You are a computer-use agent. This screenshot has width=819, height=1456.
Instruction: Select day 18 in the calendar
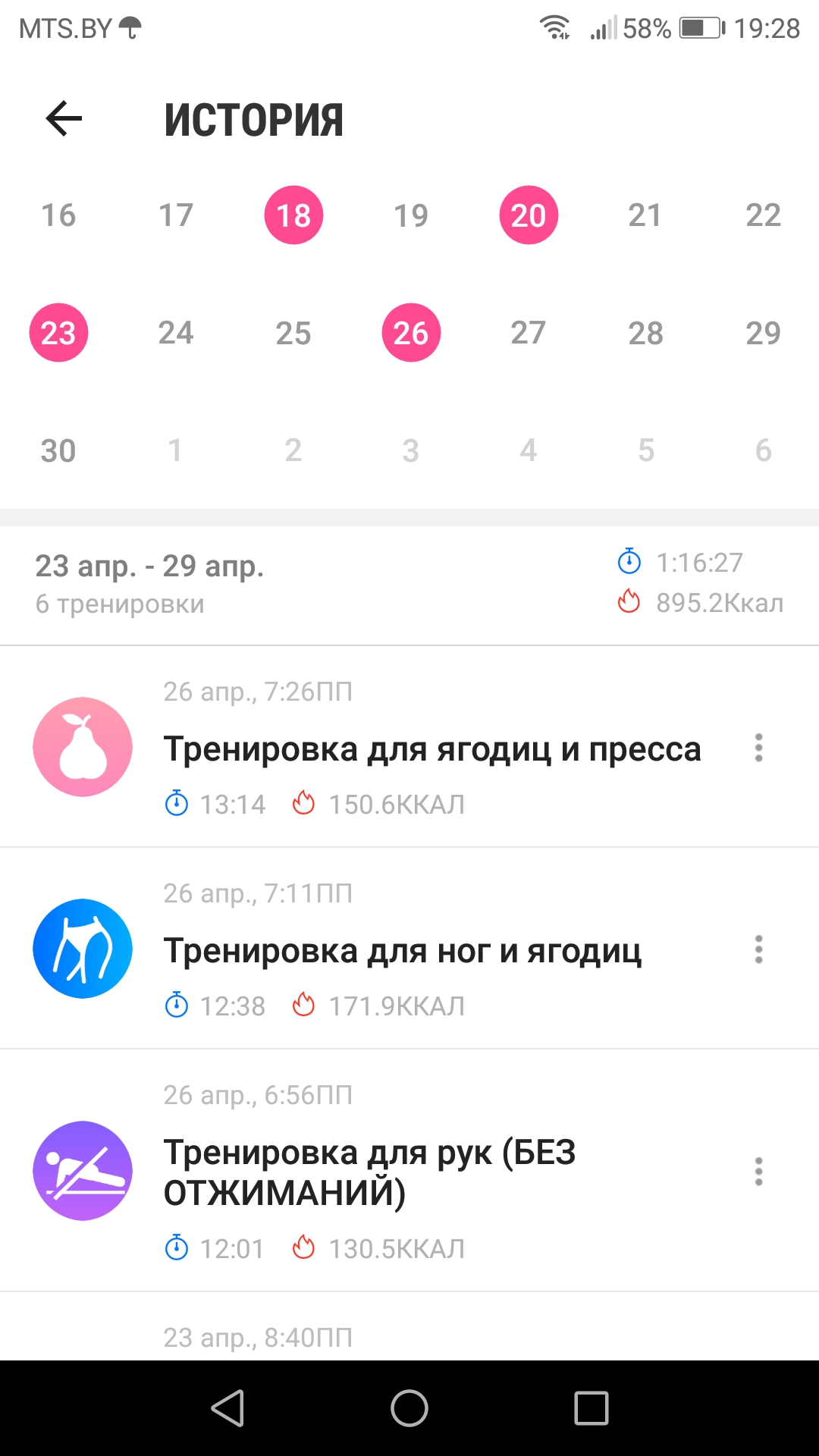click(293, 215)
